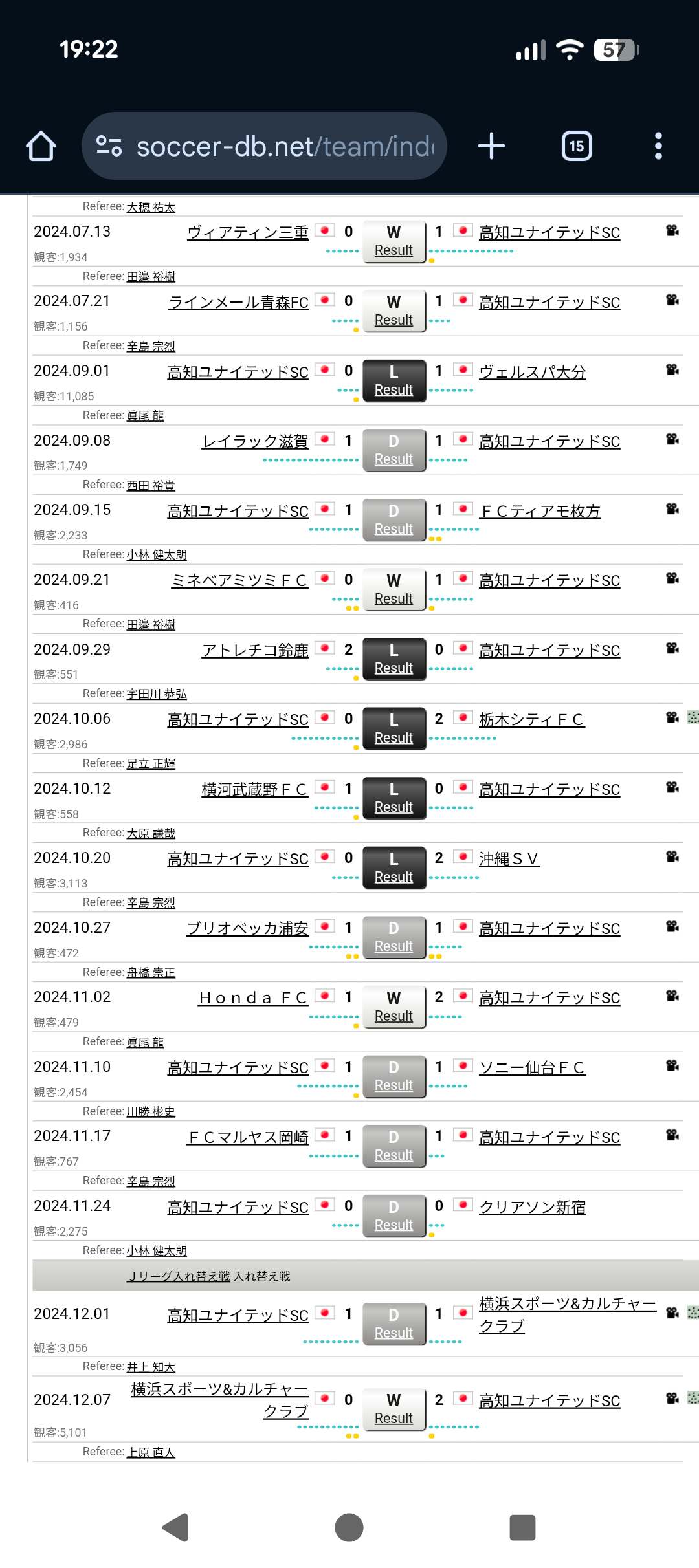
Task: Show the 15 open tabs
Action: (x=576, y=146)
